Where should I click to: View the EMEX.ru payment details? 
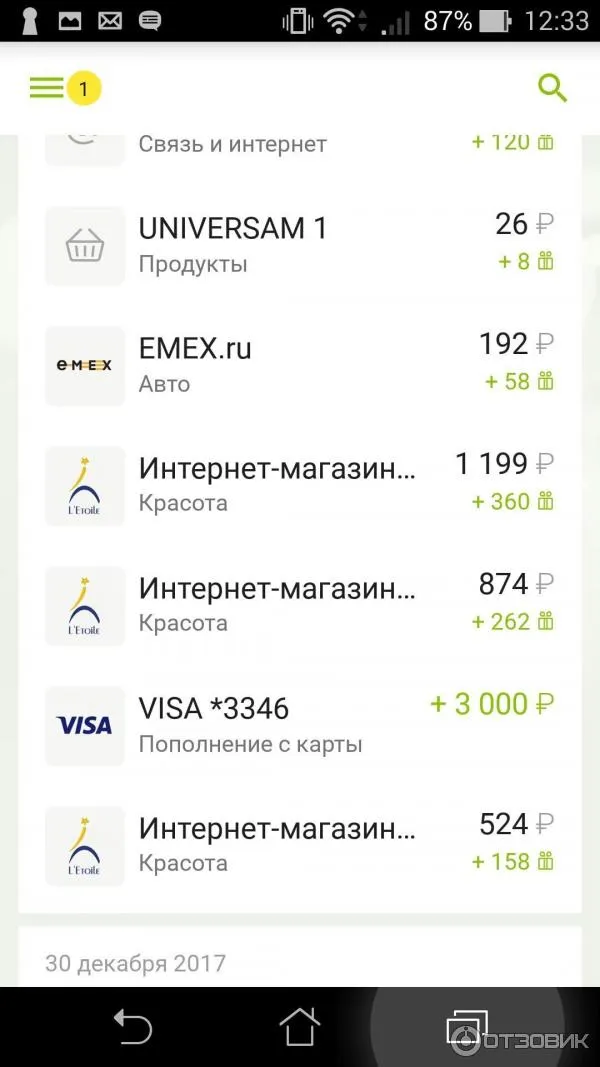(299, 366)
